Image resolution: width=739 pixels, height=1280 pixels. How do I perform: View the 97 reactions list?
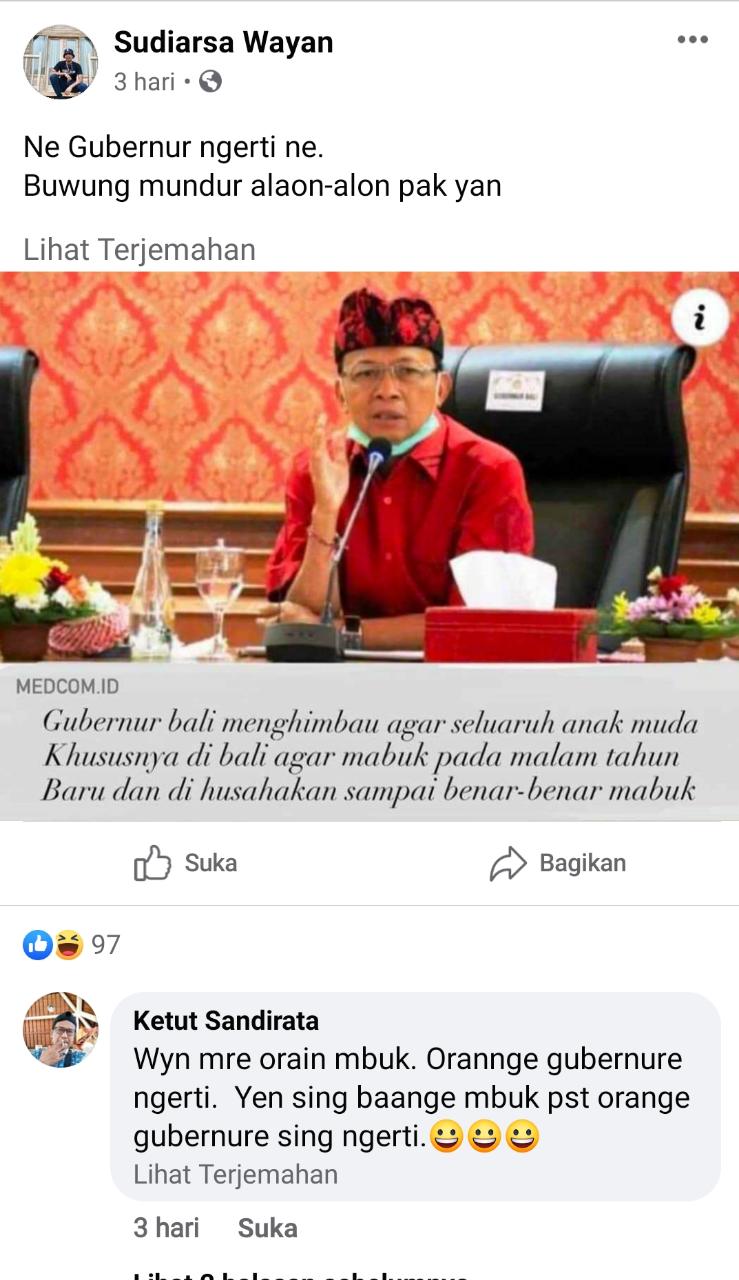(71, 944)
